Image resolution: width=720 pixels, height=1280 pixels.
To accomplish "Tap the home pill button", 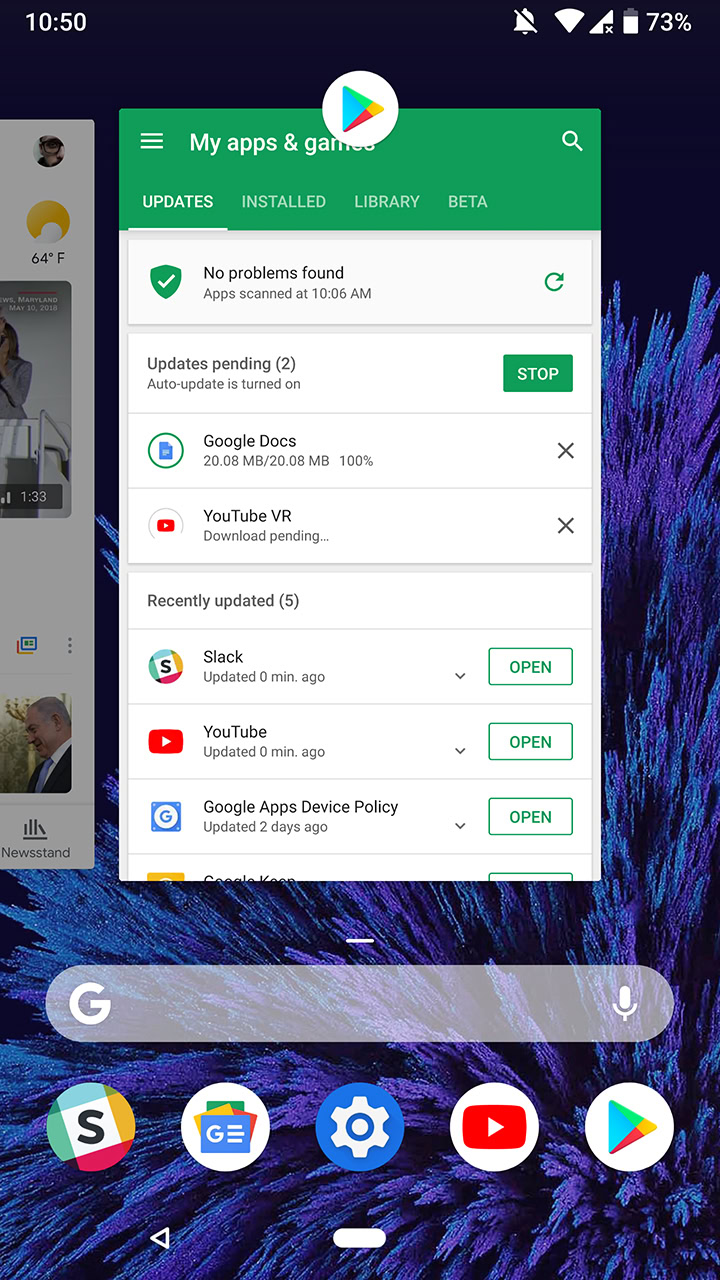I will (x=359, y=1238).
